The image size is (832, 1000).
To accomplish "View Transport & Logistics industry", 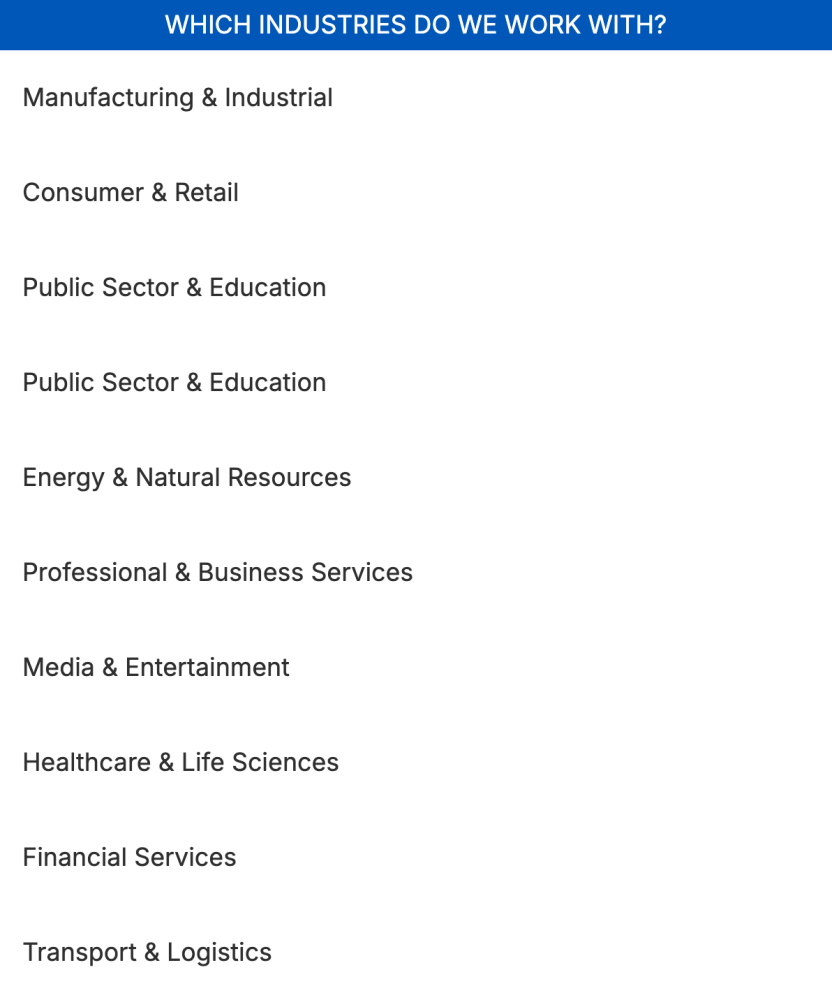I will point(147,953).
